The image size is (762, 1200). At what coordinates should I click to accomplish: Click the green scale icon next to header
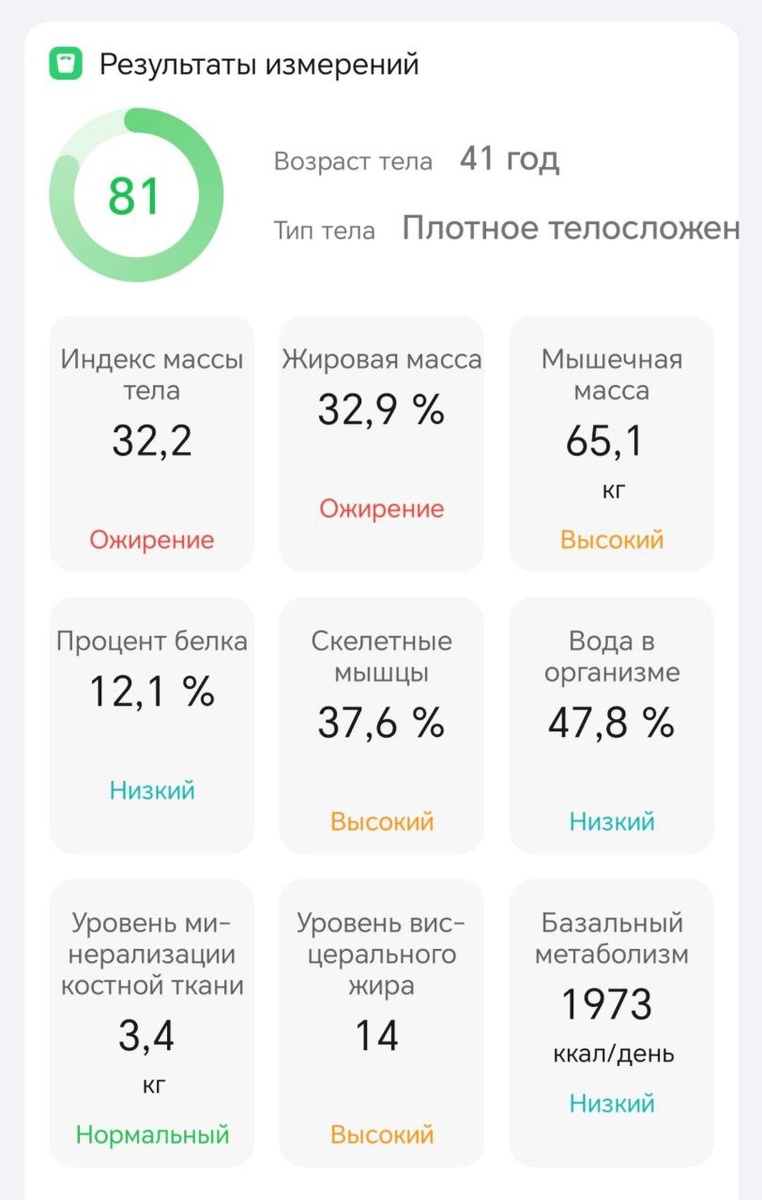coord(66,64)
